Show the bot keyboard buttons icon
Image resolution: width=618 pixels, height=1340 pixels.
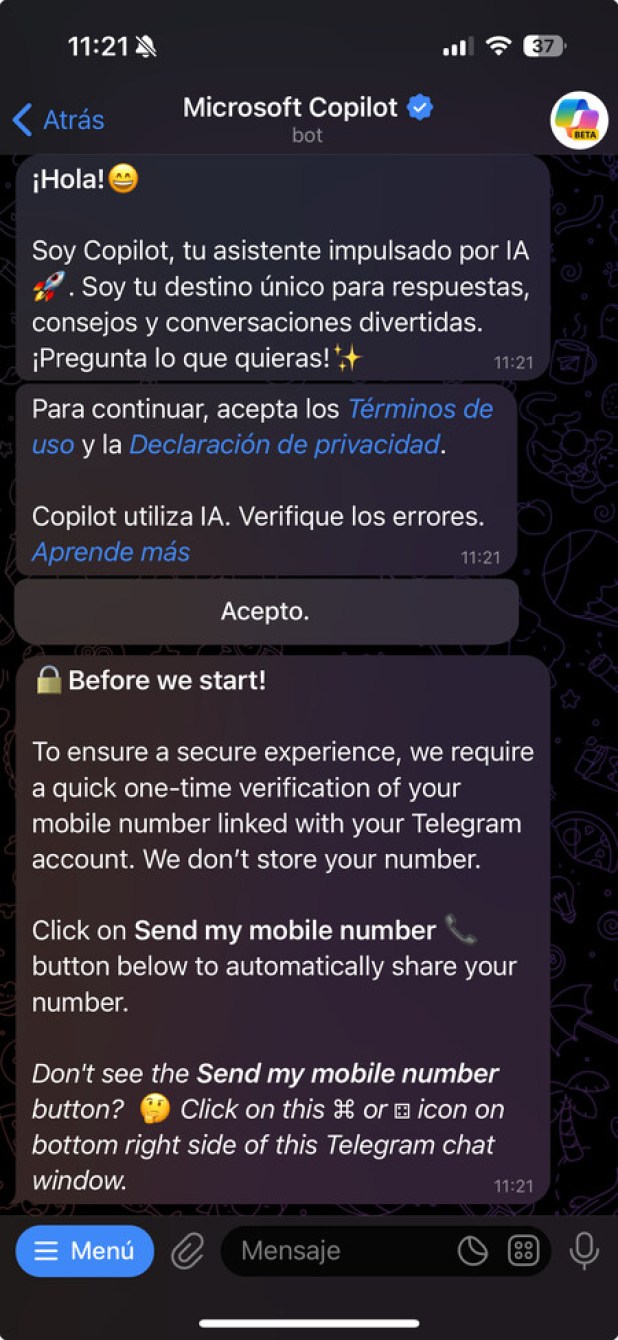click(523, 1250)
